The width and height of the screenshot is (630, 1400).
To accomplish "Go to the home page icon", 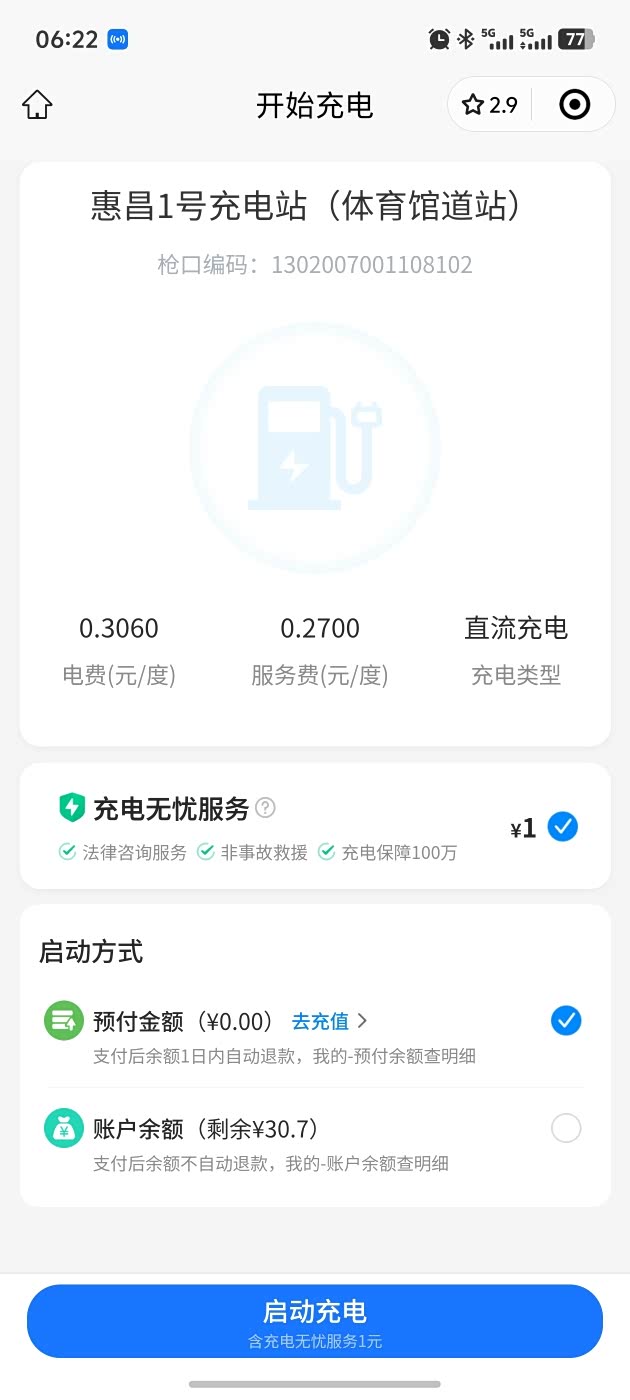I will (x=37, y=105).
